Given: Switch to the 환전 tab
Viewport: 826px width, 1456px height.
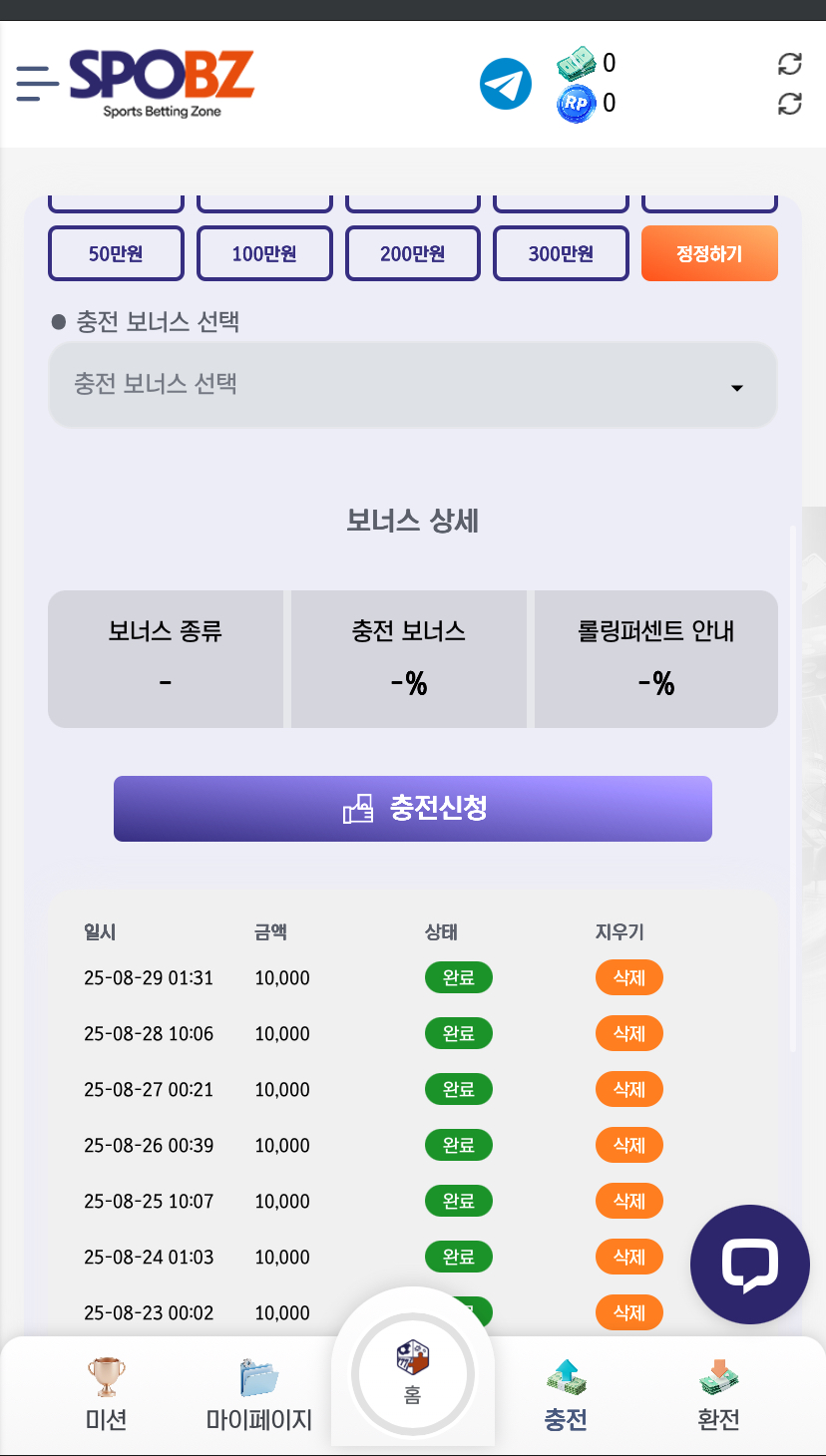Looking at the screenshot, I should [x=718, y=1396].
